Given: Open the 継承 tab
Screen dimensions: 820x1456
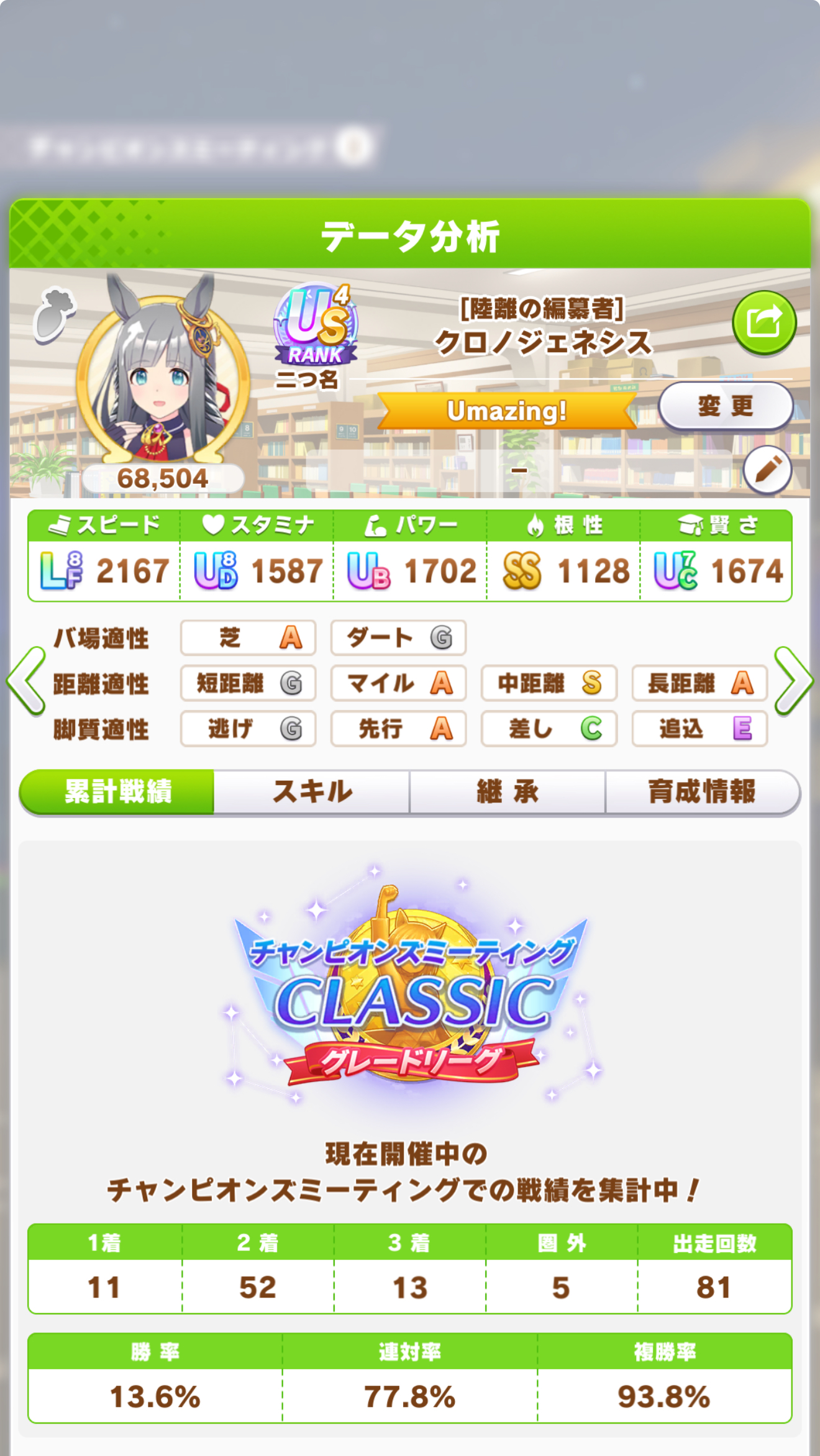Looking at the screenshot, I should click(x=507, y=791).
